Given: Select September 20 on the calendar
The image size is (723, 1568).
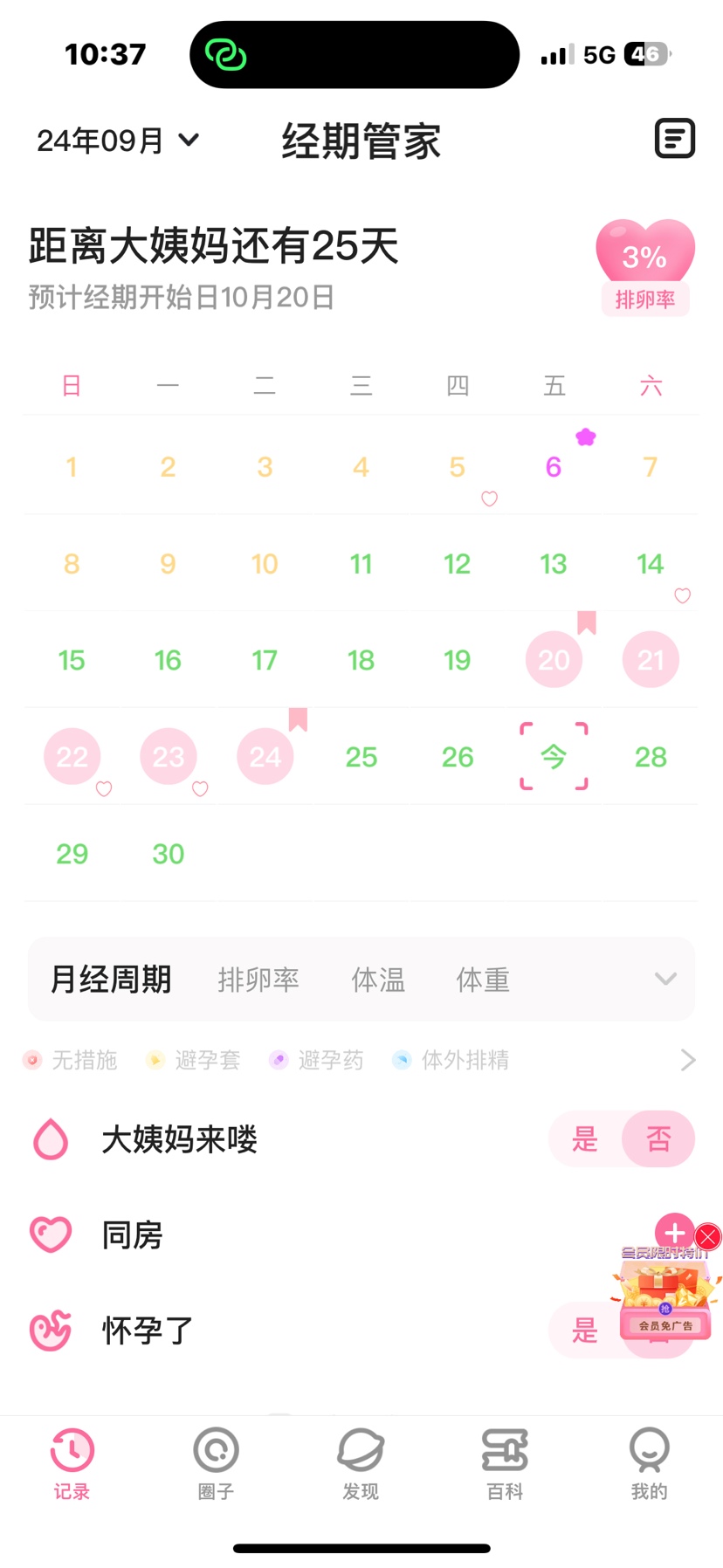Looking at the screenshot, I should [554, 660].
